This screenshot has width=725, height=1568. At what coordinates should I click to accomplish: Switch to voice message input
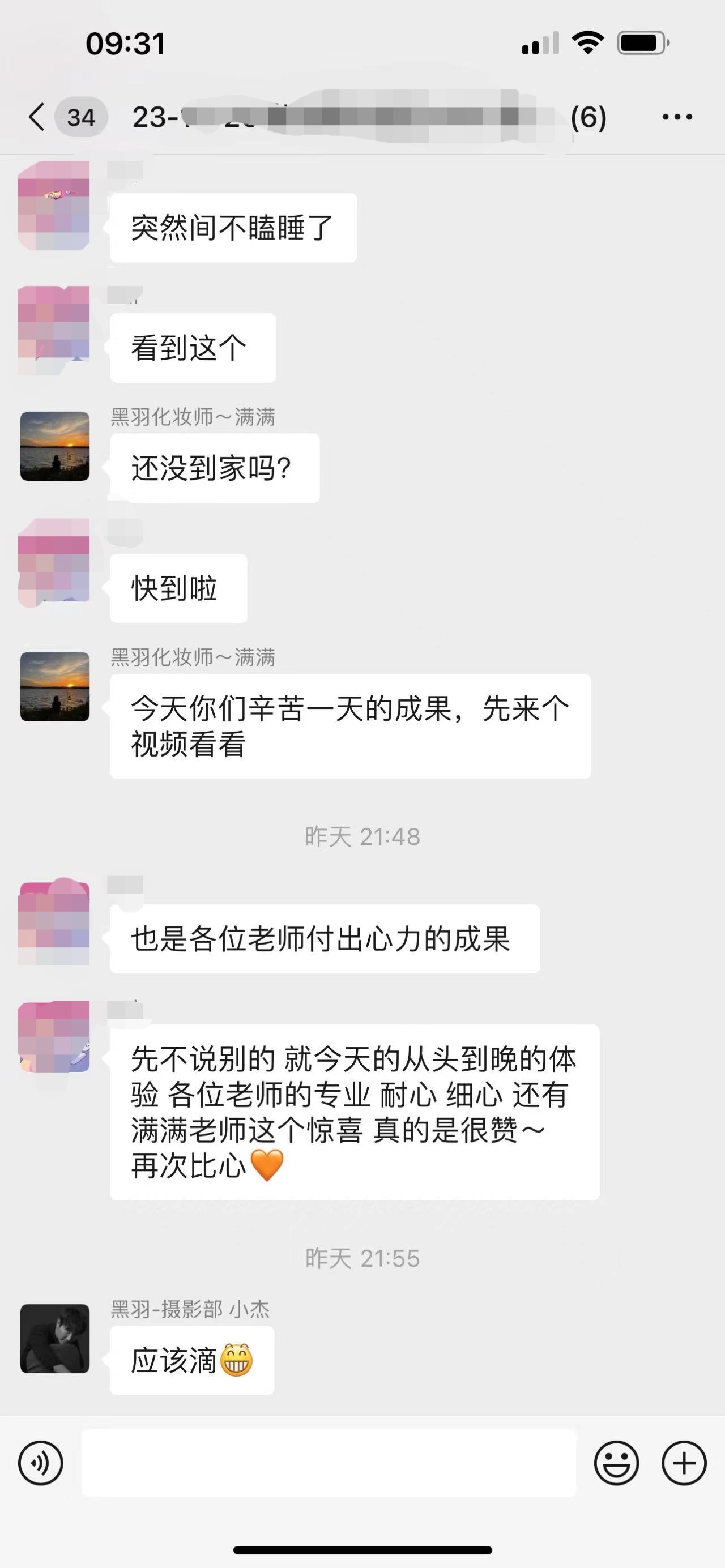pos(41,1463)
